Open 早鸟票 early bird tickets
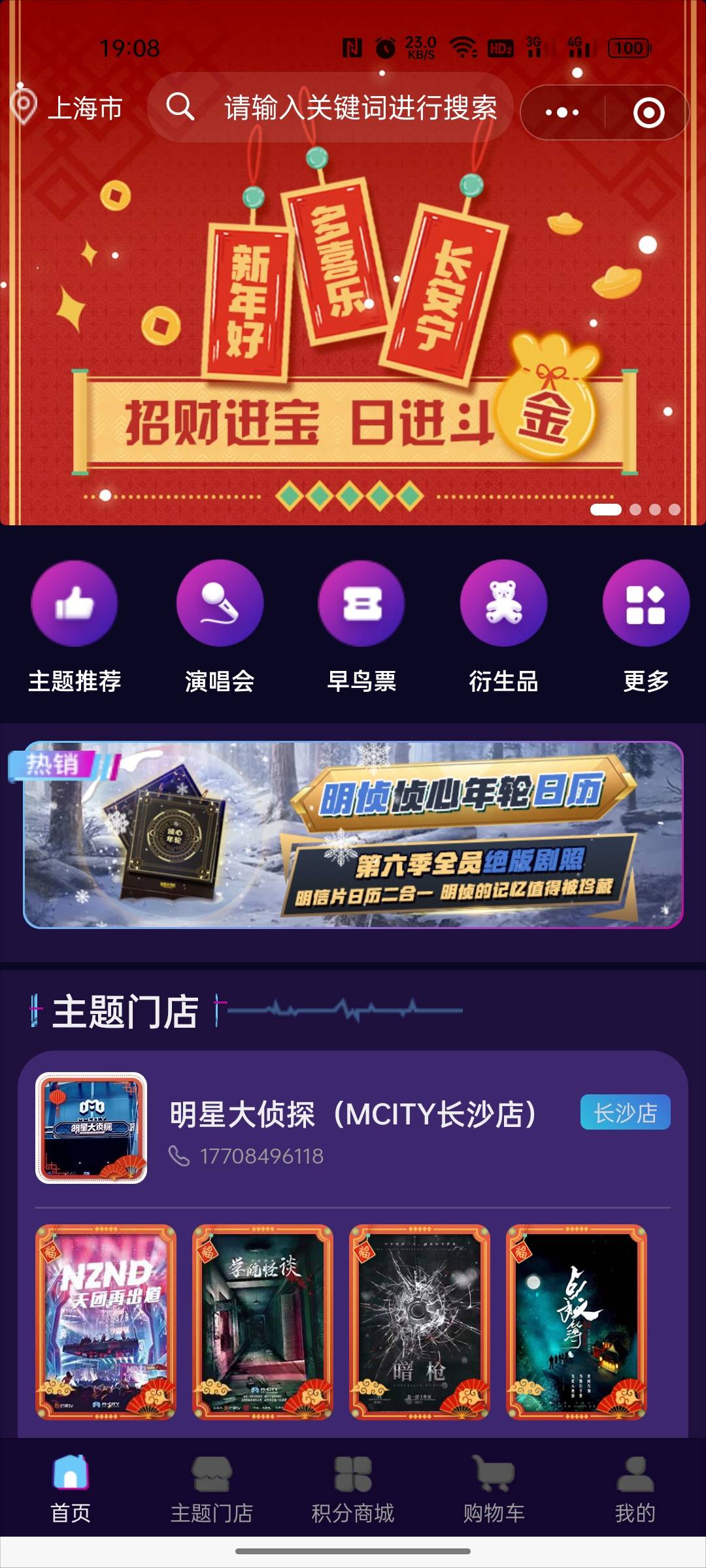Screen dimensions: 706x1568 [361, 627]
